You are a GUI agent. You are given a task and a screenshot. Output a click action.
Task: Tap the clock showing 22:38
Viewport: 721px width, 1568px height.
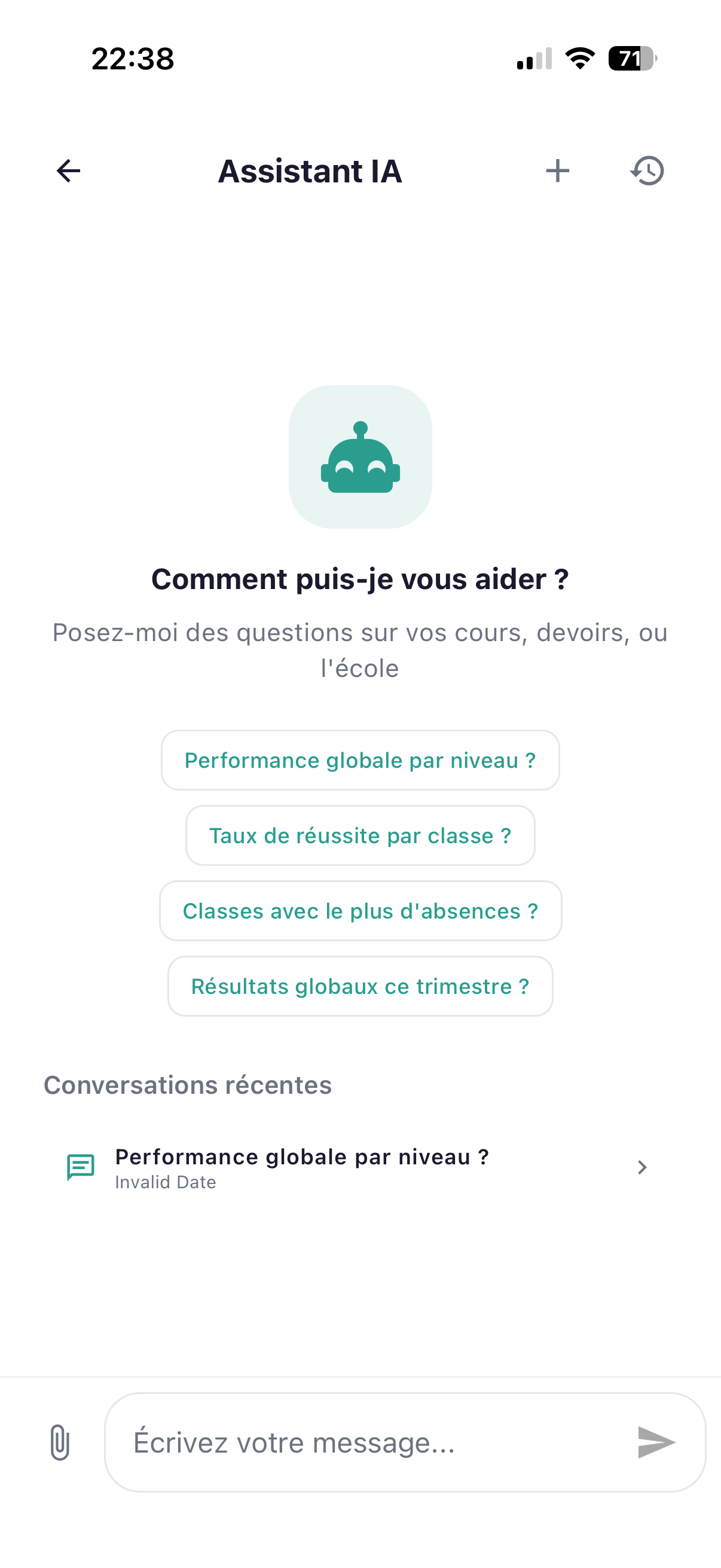[133, 59]
